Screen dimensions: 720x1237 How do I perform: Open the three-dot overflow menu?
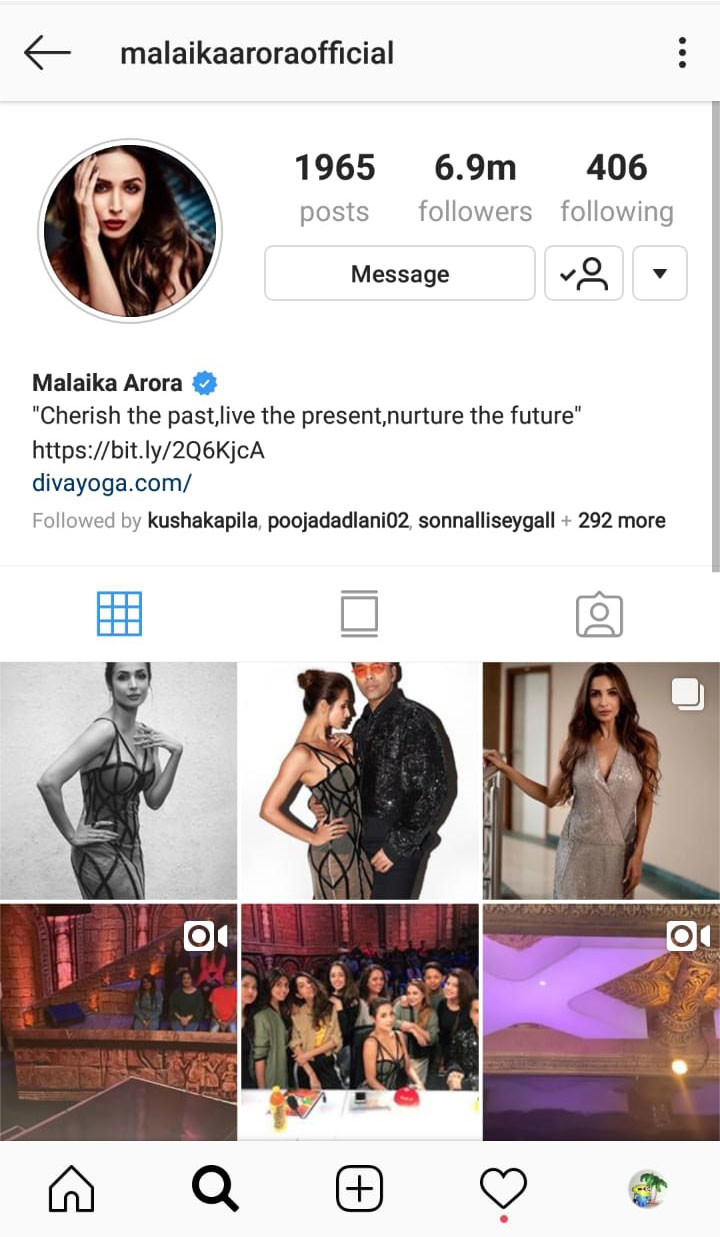tap(682, 53)
